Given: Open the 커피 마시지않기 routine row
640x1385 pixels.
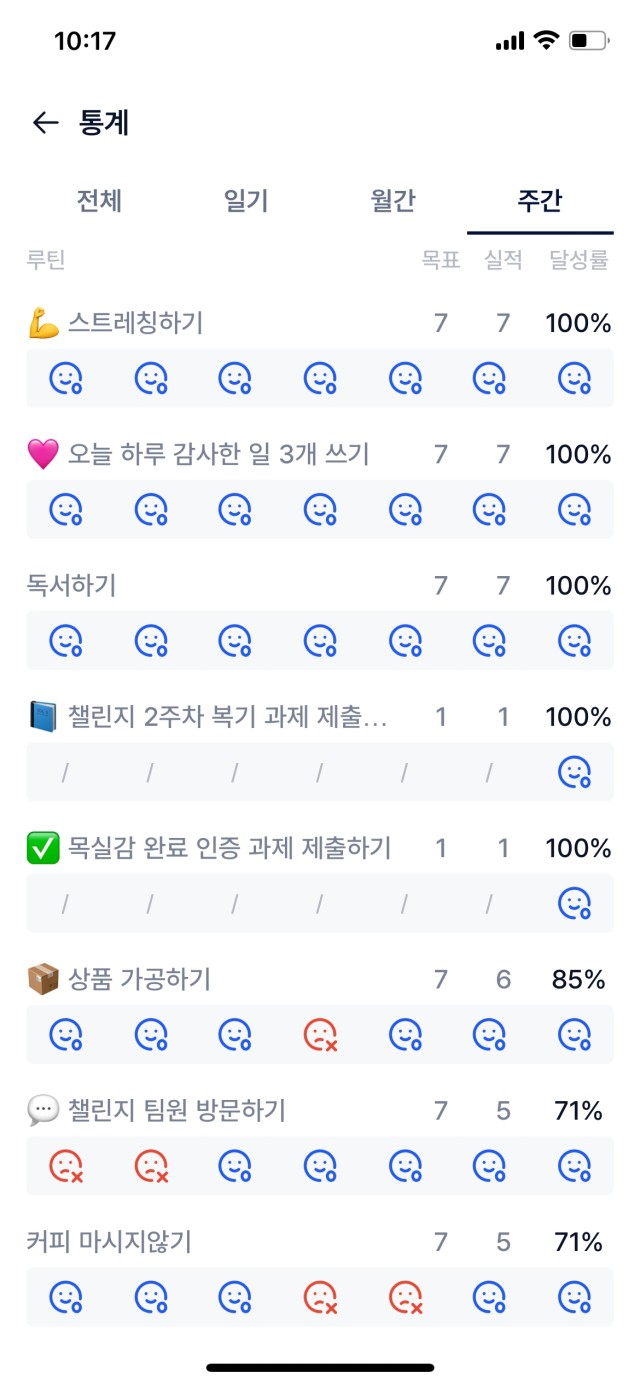Looking at the screenshot, I should point(320,1242).
